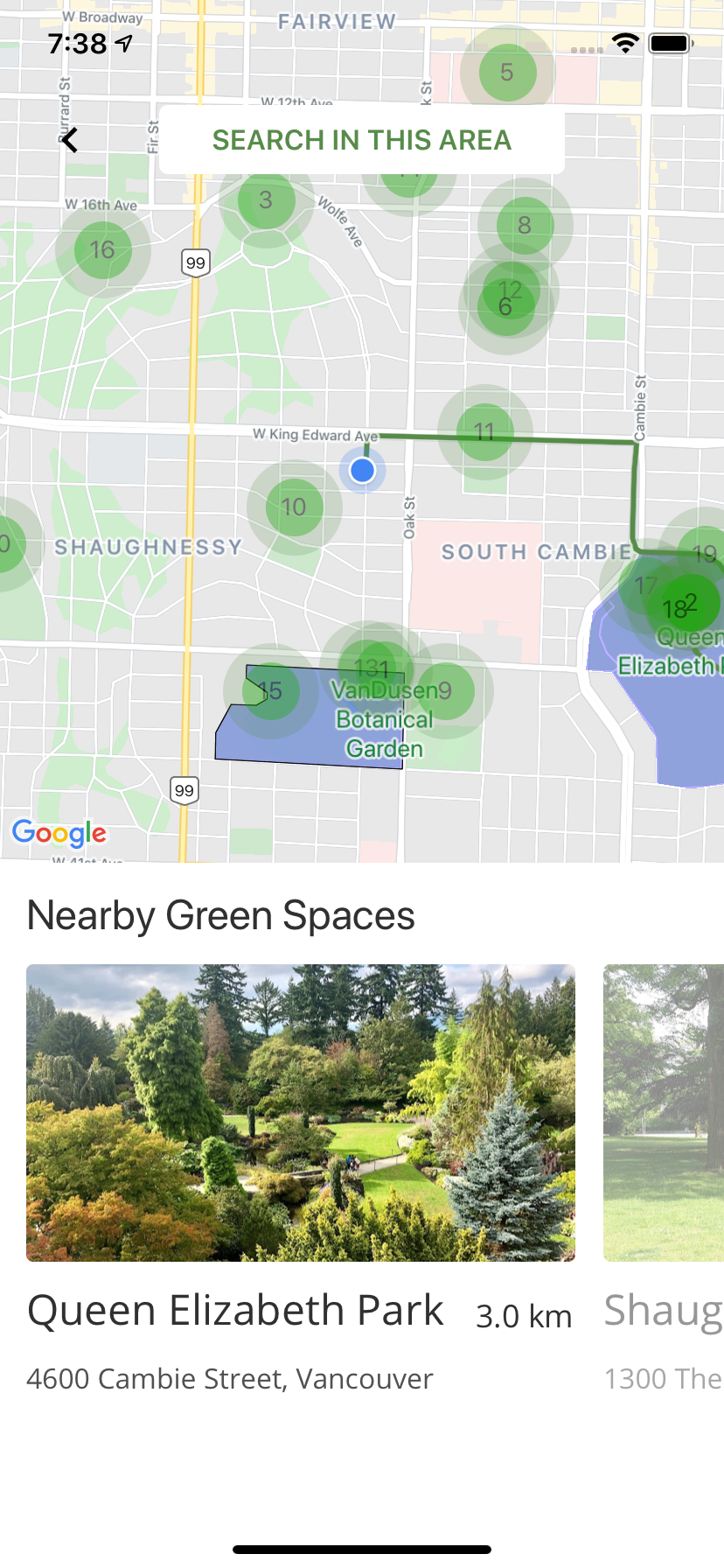Select map marker number 3
This screenshot has height=1568, width=724.
266,200
